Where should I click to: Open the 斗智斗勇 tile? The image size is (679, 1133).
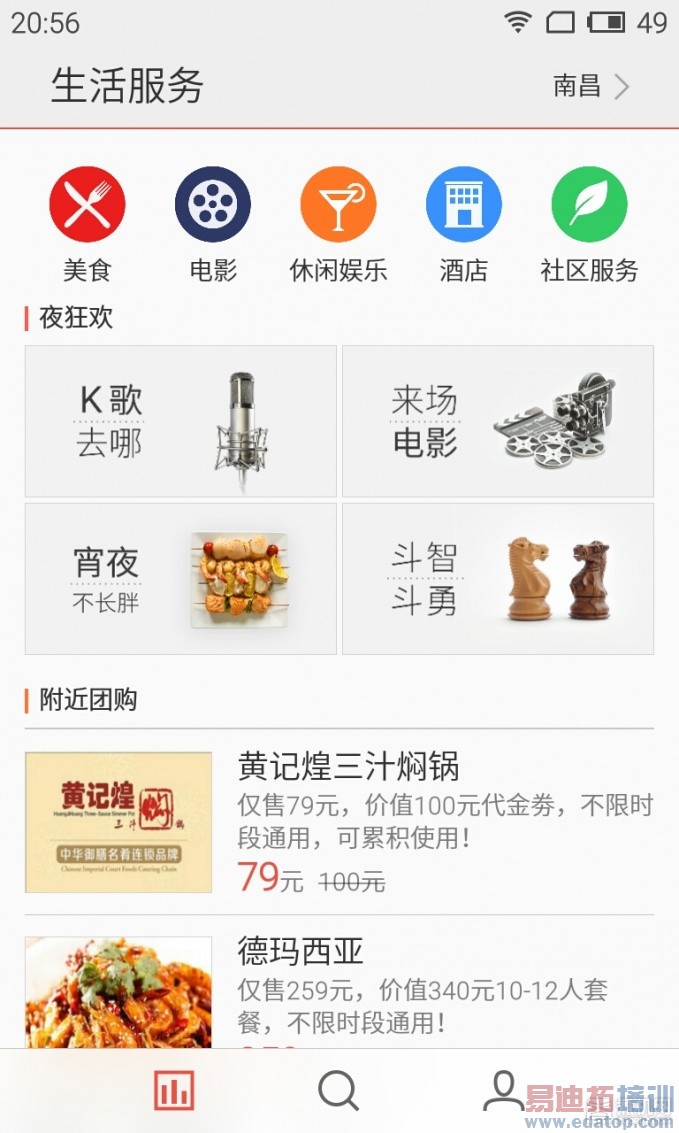498,579
